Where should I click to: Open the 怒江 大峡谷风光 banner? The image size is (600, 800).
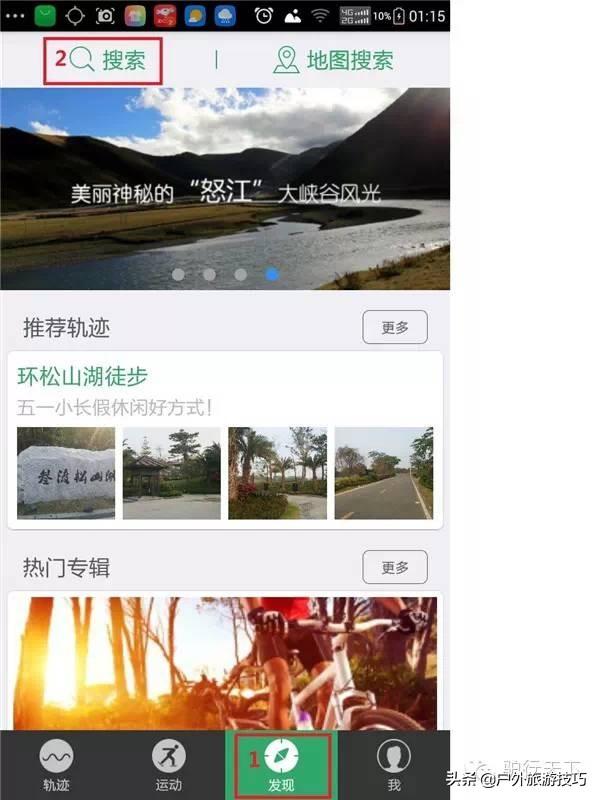tap(225, 190)
